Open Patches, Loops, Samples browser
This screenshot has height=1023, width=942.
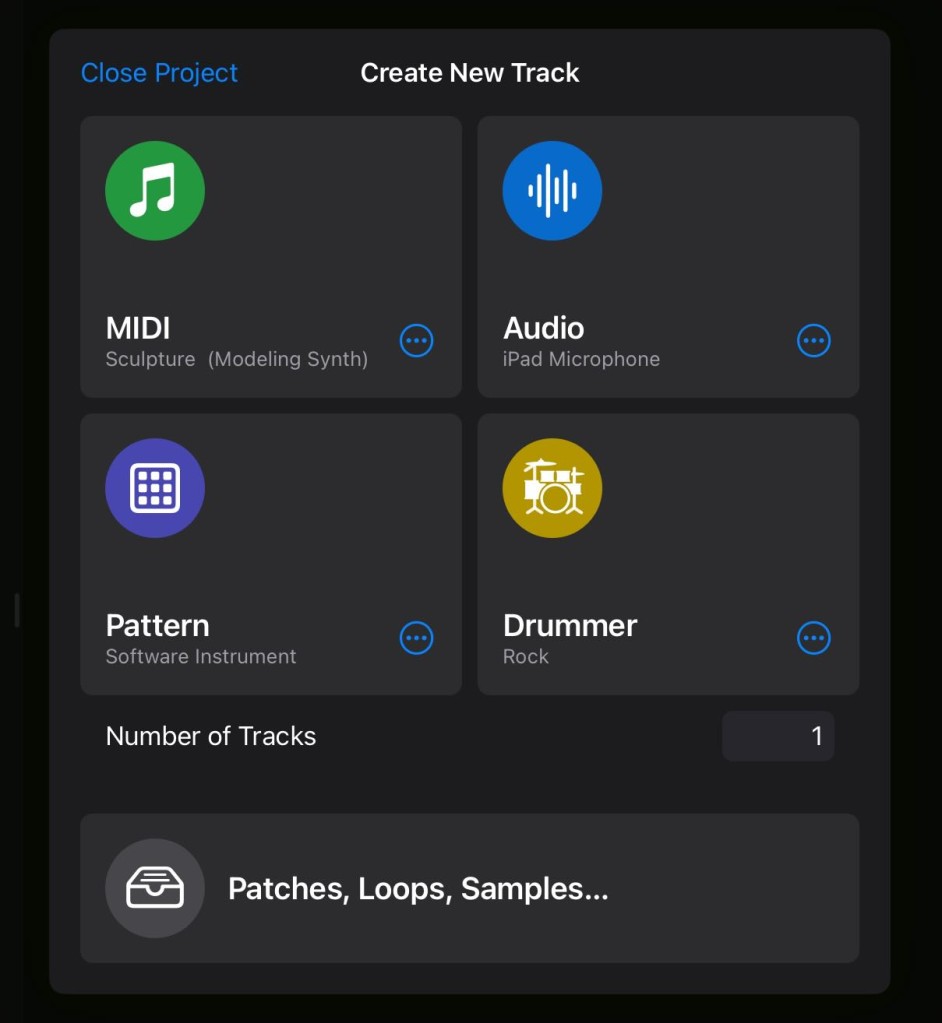[469, 888]
